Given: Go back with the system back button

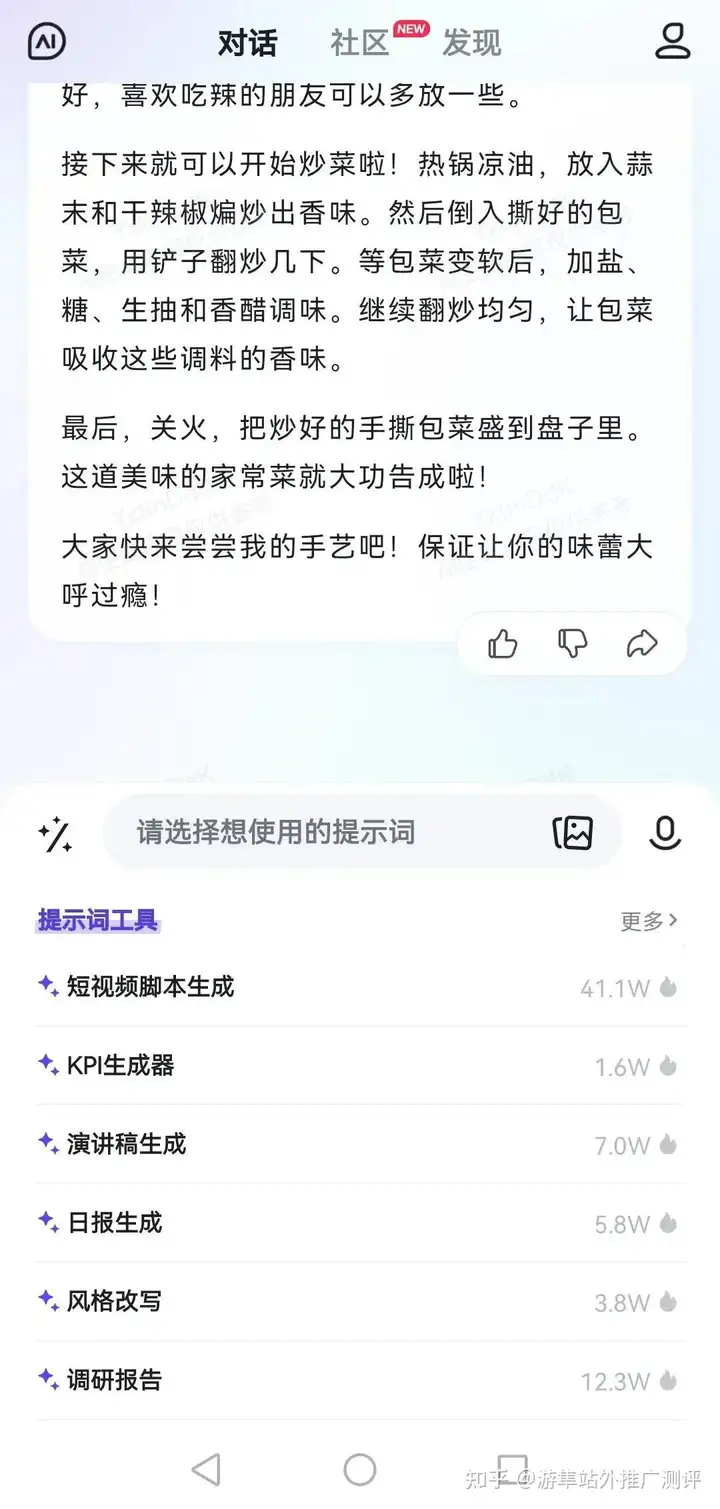Looking at the screenshot, I should coord(206,1469).
